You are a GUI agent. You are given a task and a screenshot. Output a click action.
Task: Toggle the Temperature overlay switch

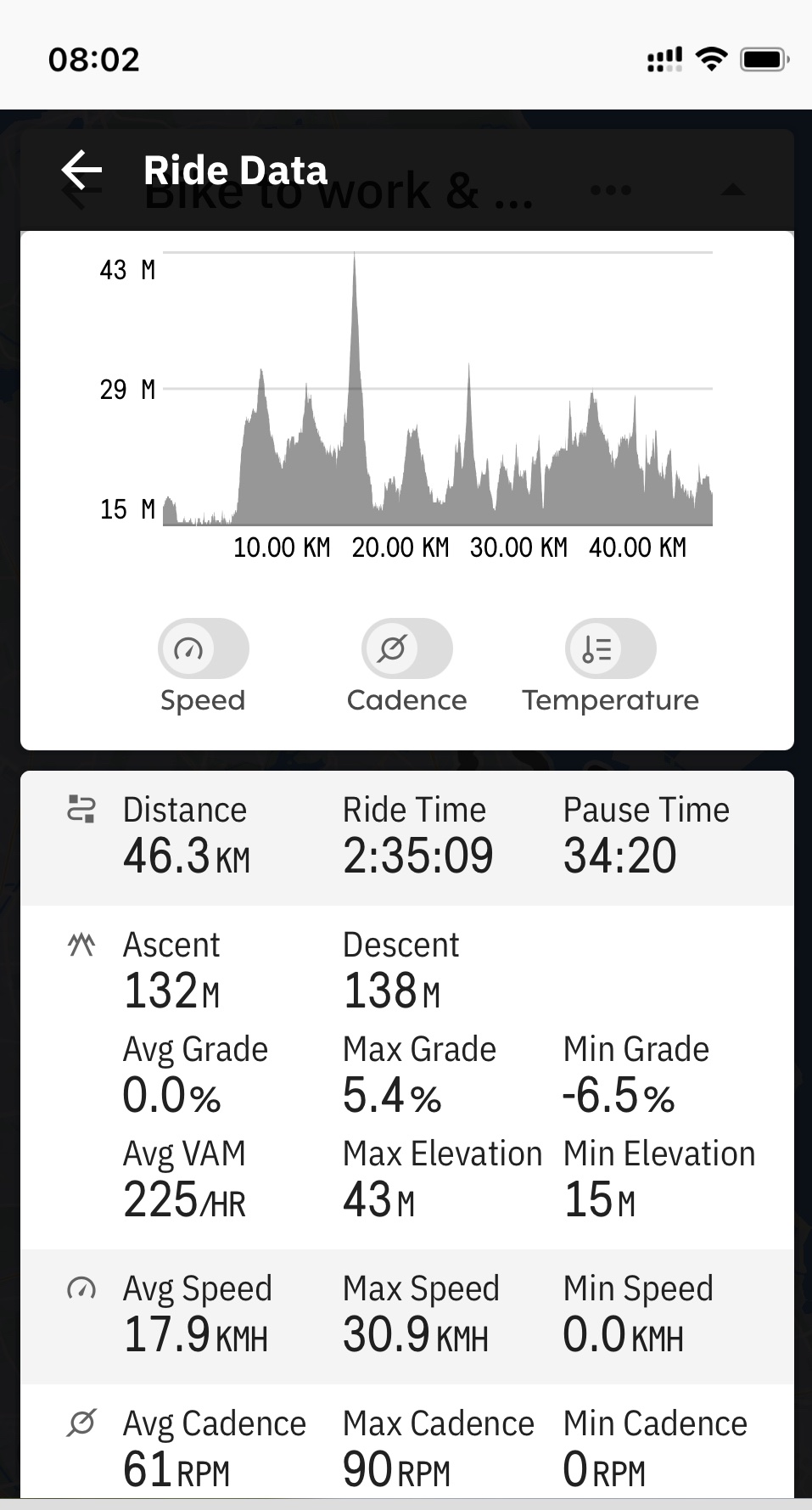point(610,649)
